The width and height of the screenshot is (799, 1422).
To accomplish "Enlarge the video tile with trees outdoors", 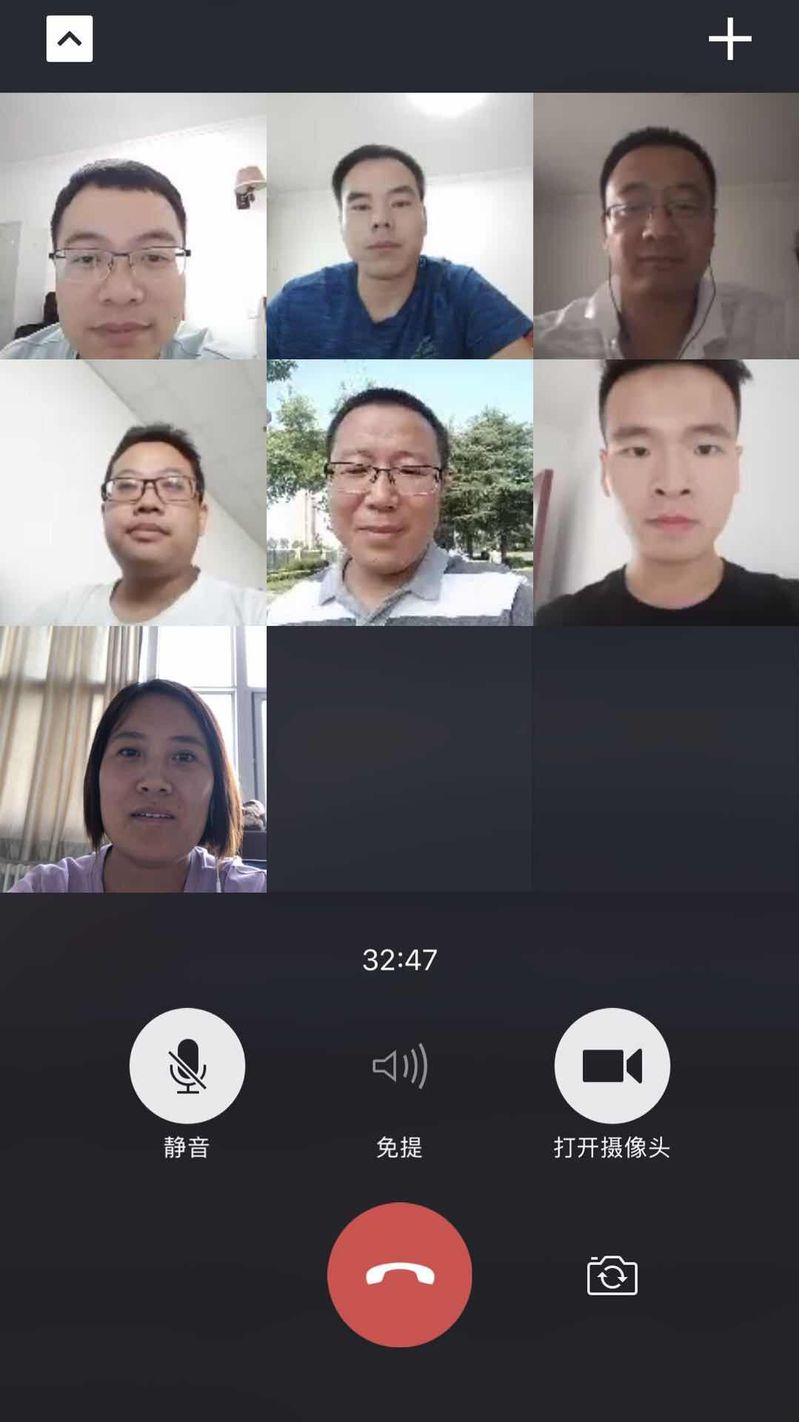I will pos(399,493).
